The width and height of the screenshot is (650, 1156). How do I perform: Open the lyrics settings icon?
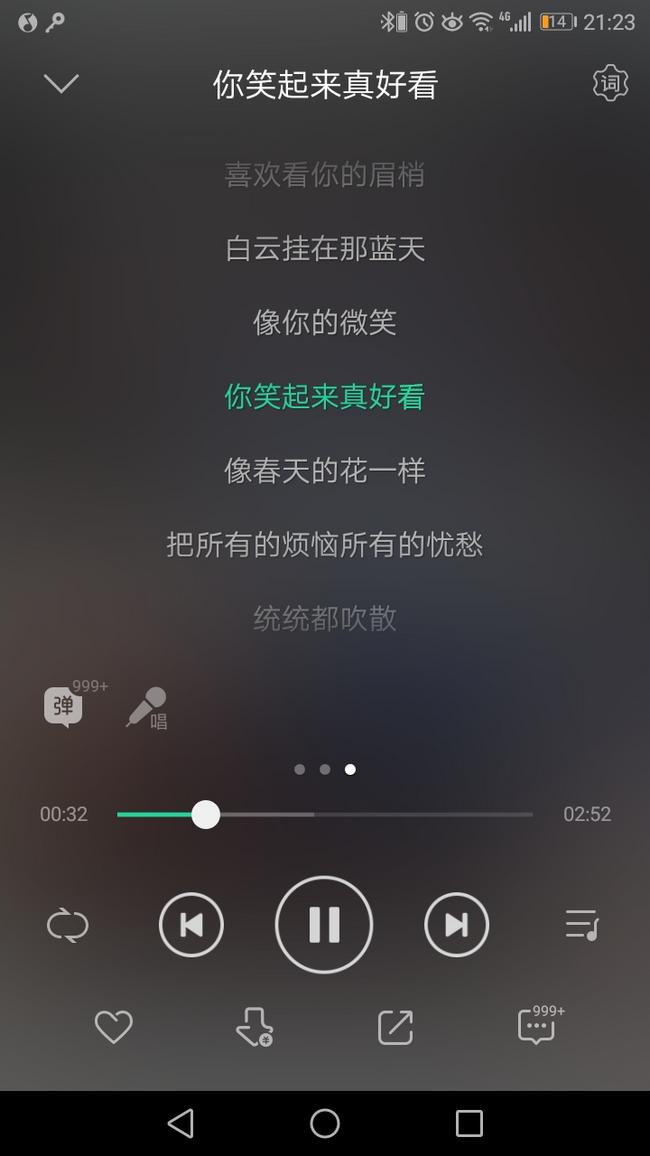click(610, 83)
